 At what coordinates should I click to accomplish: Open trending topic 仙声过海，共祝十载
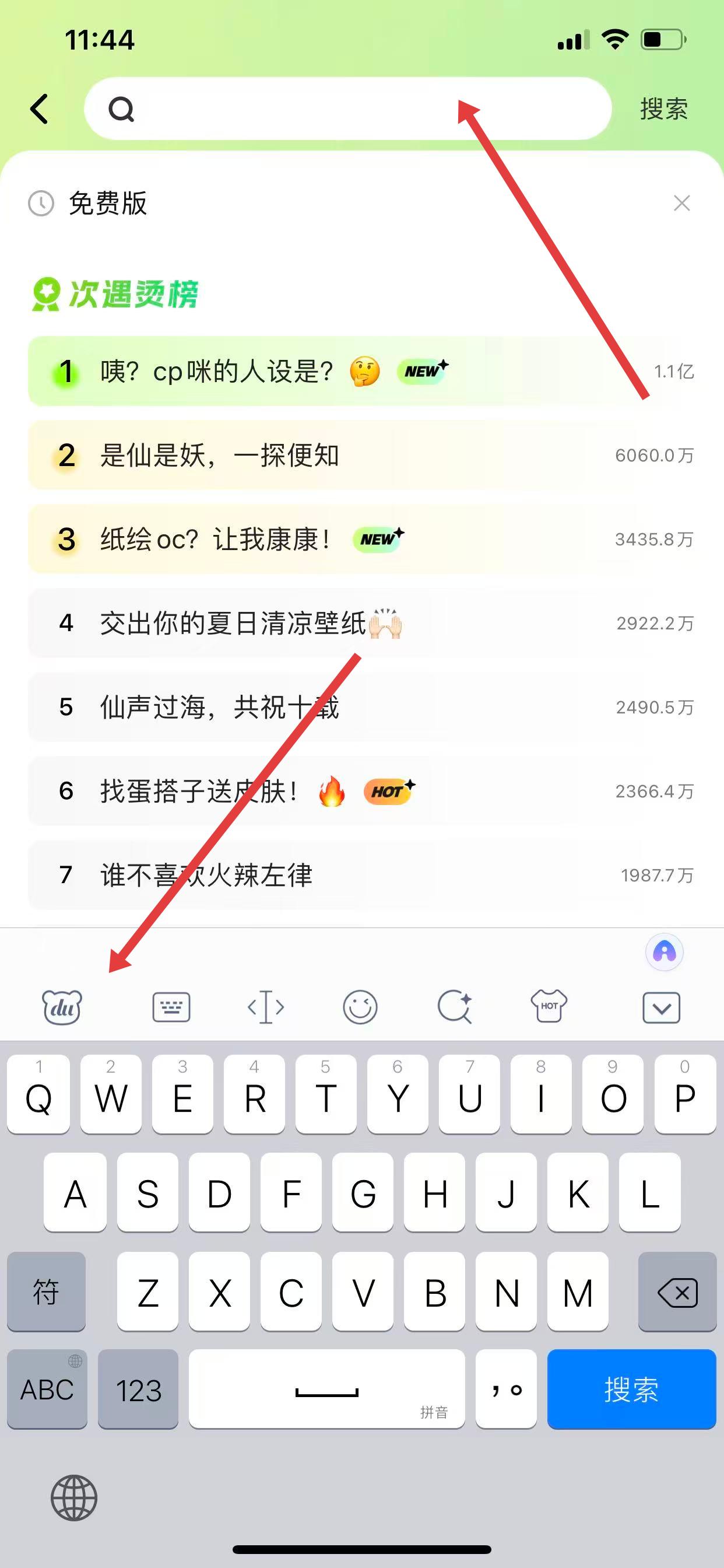(219, 708)
